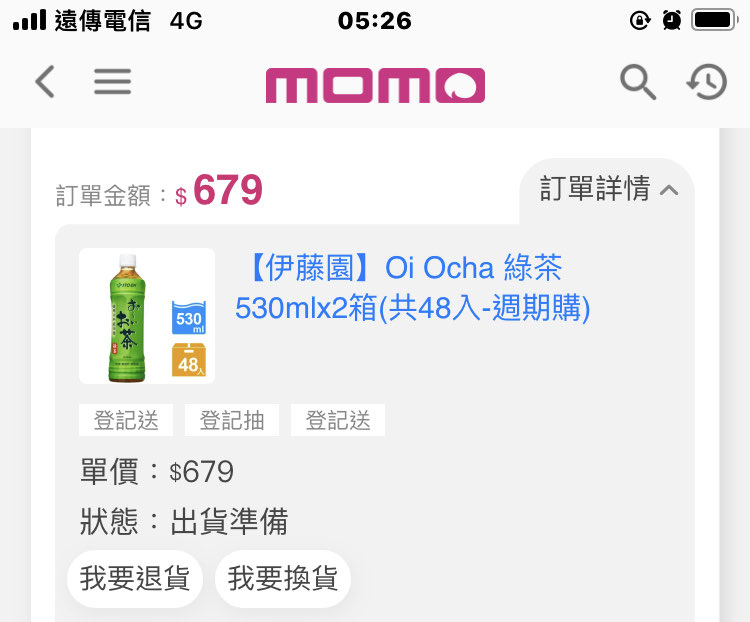
Task: View browsing history clock icon
Action: tap(706, 82)
